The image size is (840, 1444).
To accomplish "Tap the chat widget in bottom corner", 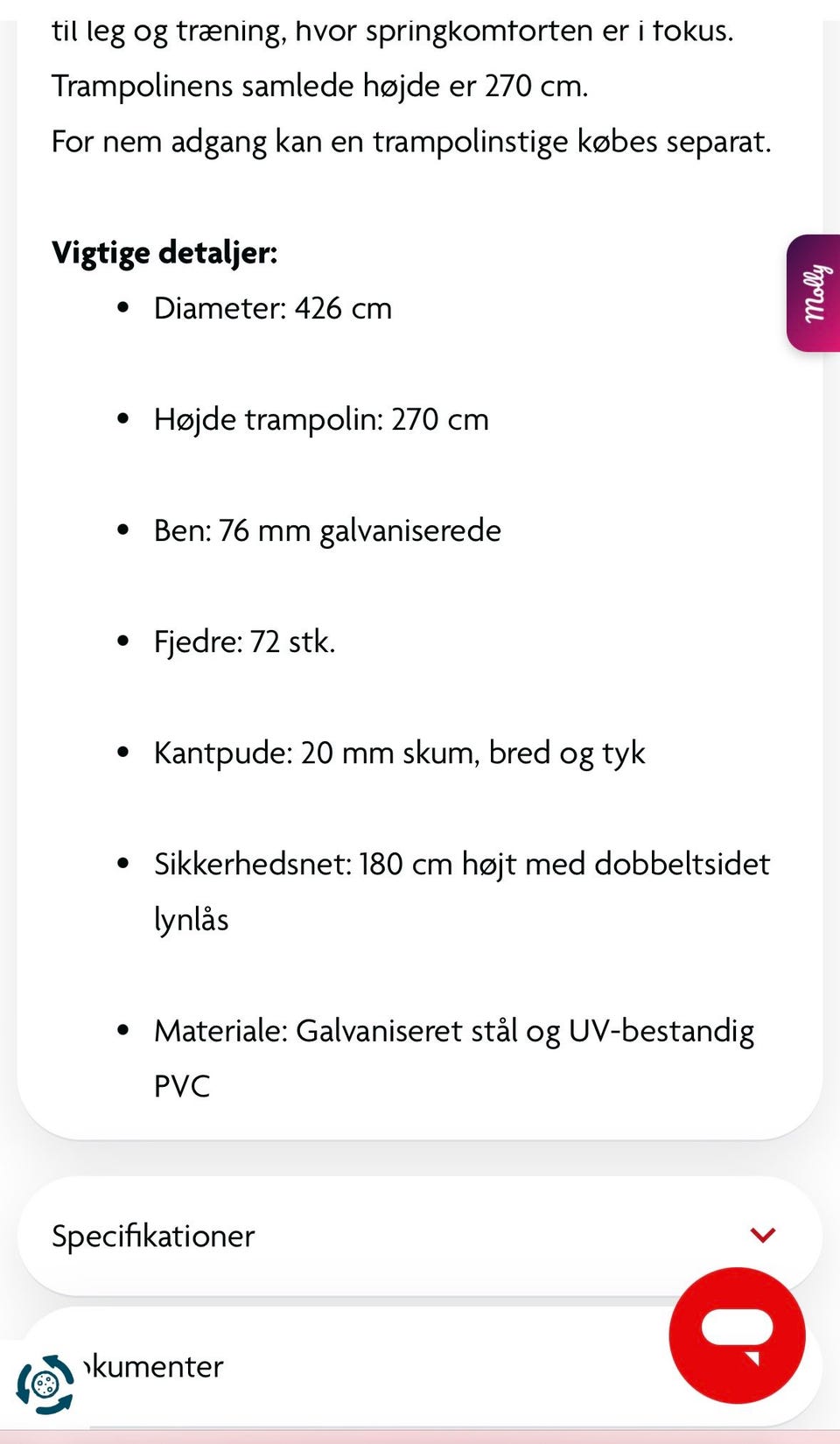I will tap(736, 1333).
